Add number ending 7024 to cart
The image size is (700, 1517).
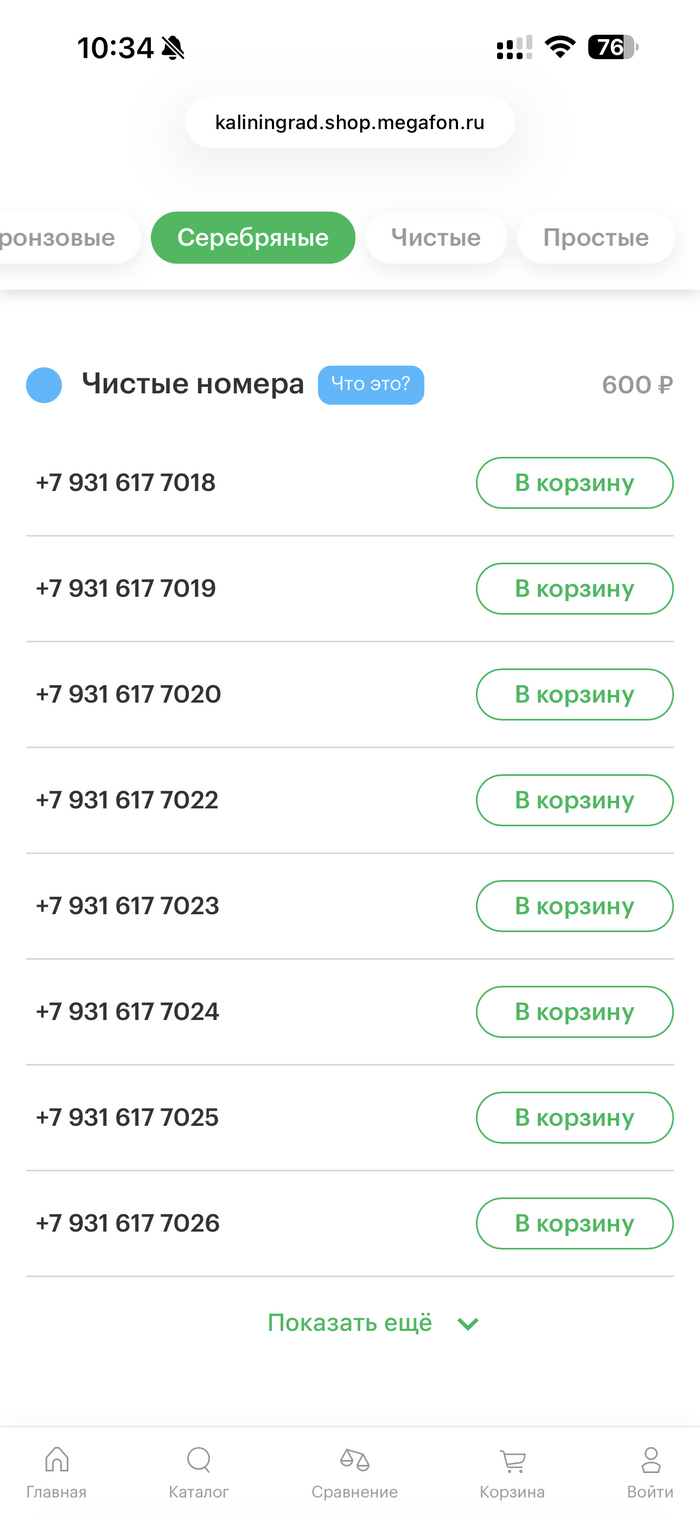coord(574,1012)
